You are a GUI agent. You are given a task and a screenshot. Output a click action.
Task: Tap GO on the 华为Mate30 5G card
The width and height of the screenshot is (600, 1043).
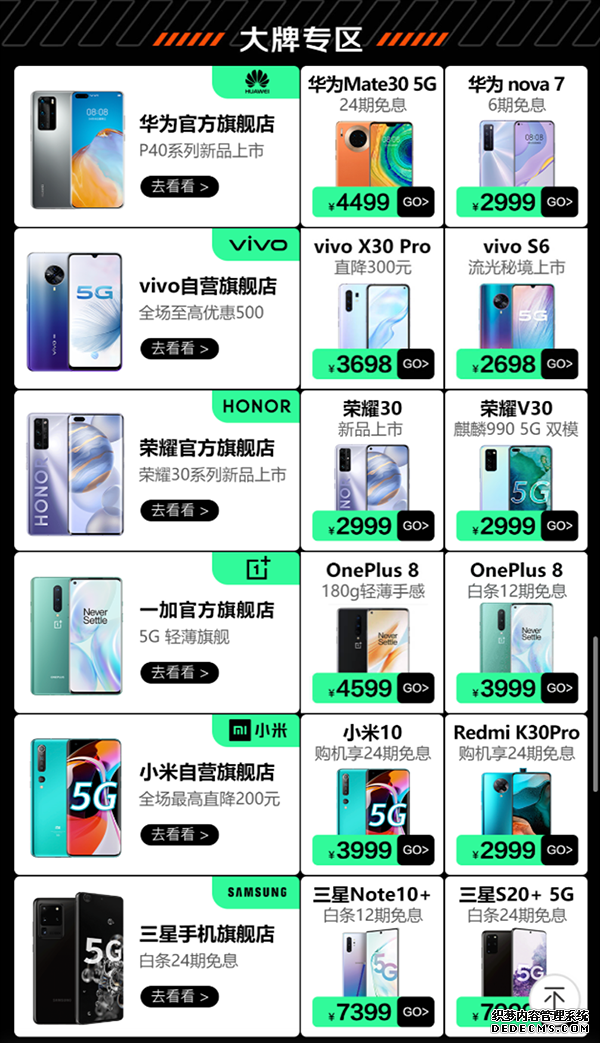tap(415, 202)
